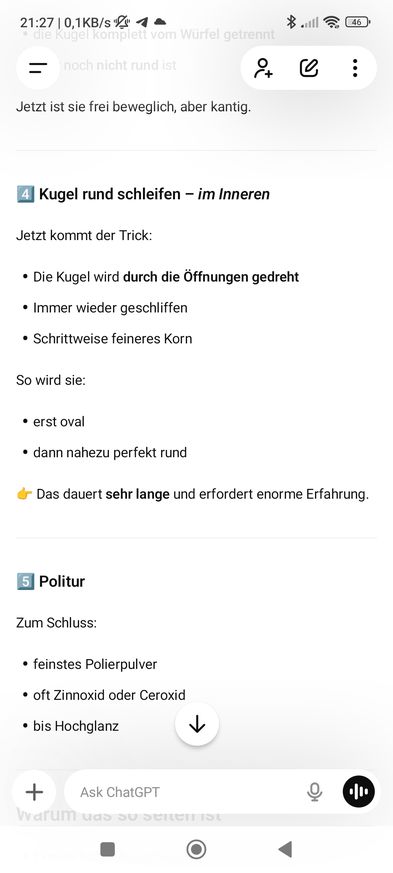The image size is (393, 873).
Task: Tap the plus attachment button
Action: 34,792
